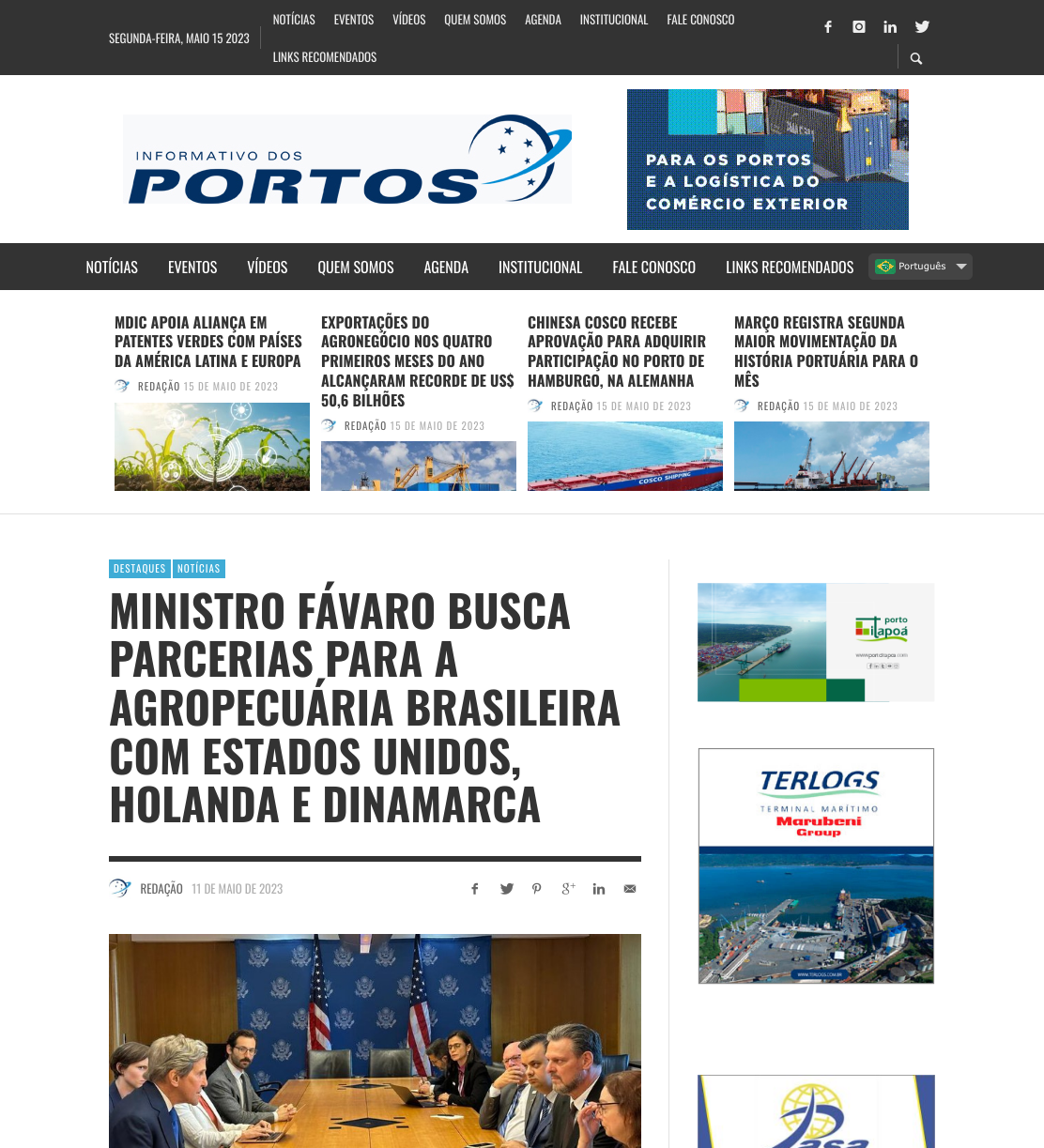Expand the Português language dropdown
The height and width of the screenshot is (1148, 1044).
pyautogui.click(x=920, y=267)
